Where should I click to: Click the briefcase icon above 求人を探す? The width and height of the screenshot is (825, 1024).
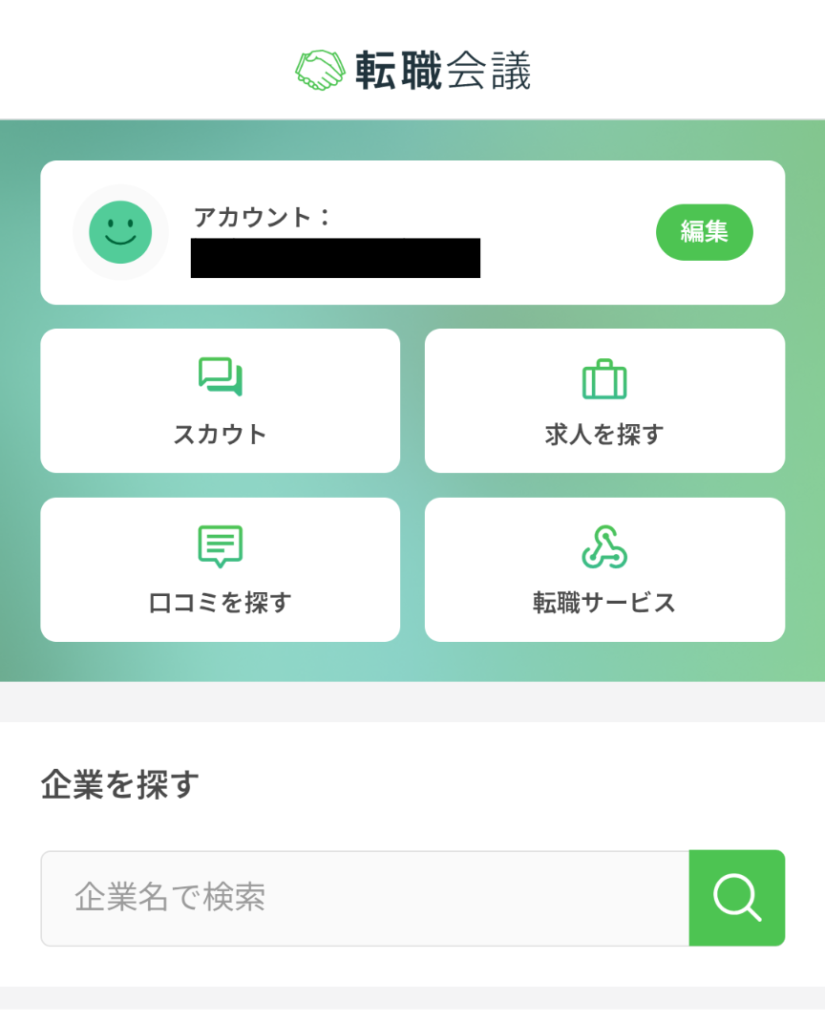[604, 376]
